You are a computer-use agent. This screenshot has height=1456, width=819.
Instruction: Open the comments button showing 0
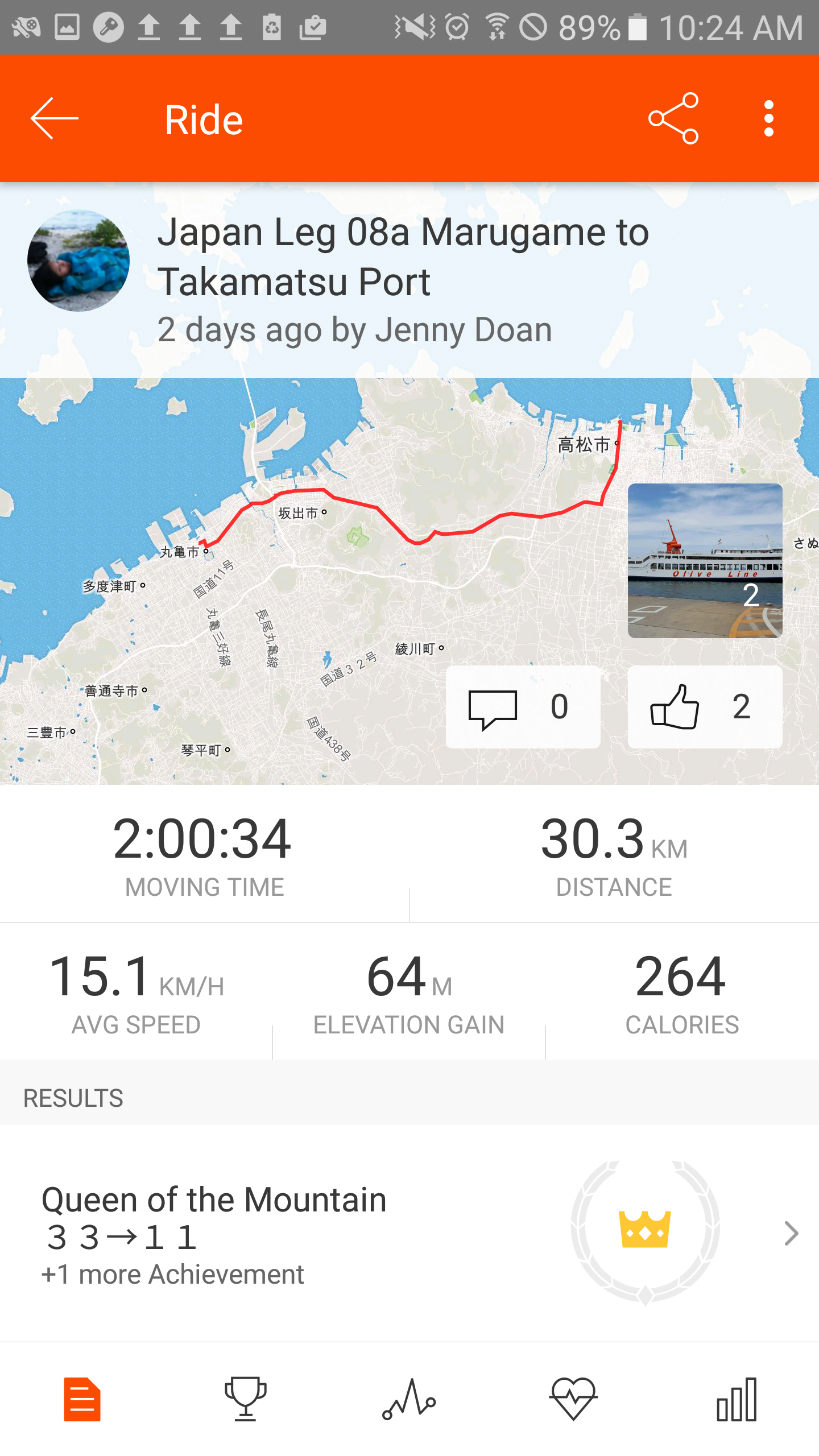523,706
